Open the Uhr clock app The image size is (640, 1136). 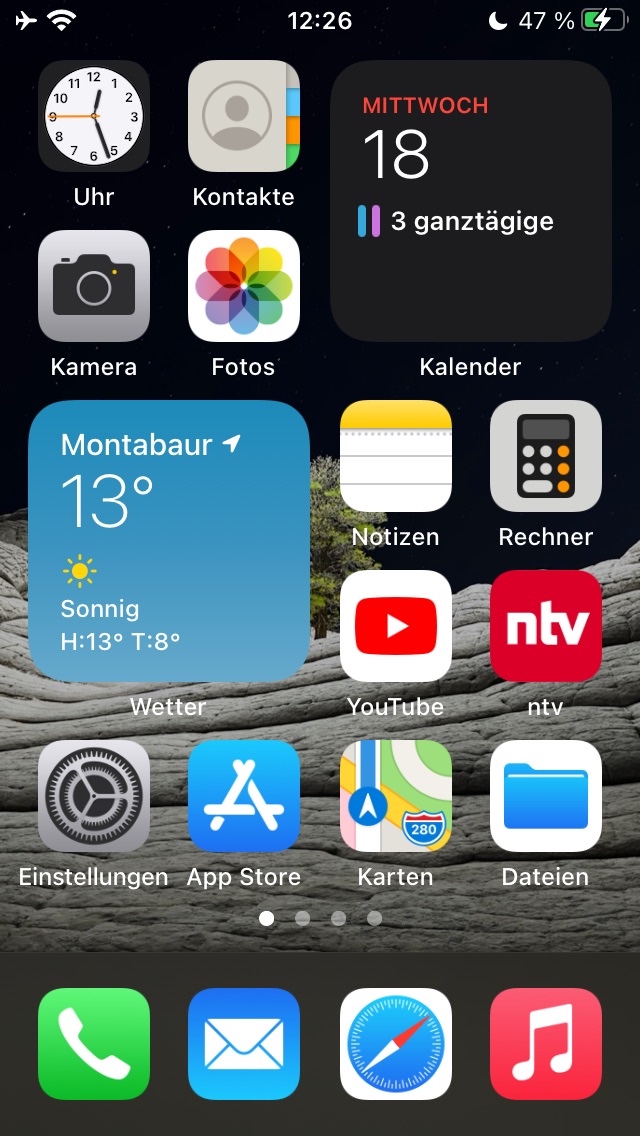click(94, 116)
